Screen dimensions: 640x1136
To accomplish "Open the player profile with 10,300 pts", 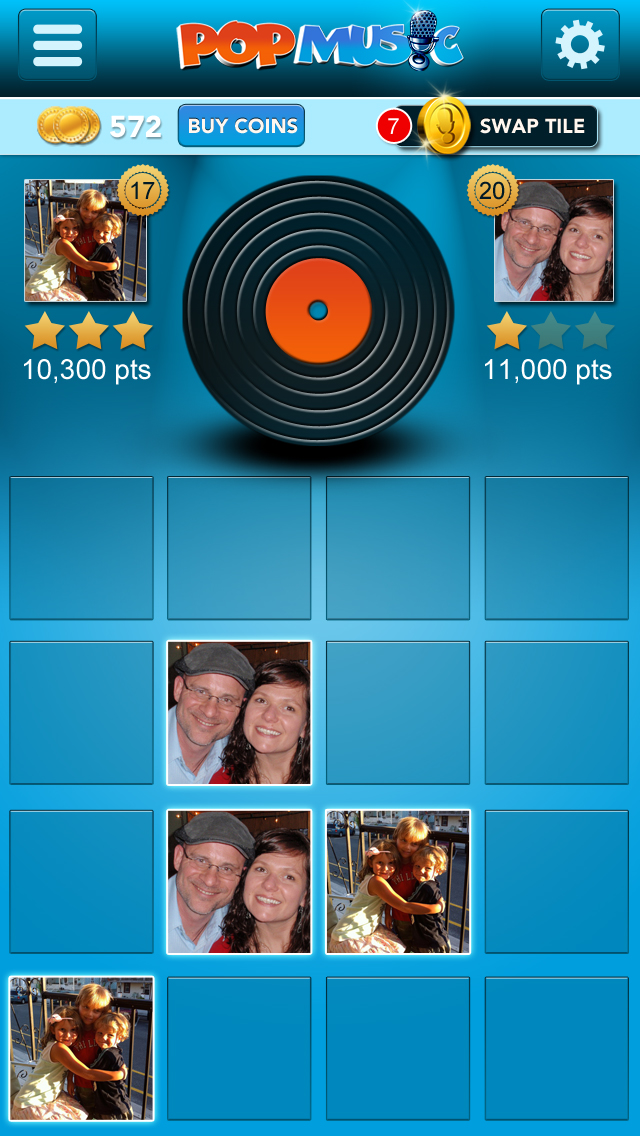I will [x=86, y=241].
